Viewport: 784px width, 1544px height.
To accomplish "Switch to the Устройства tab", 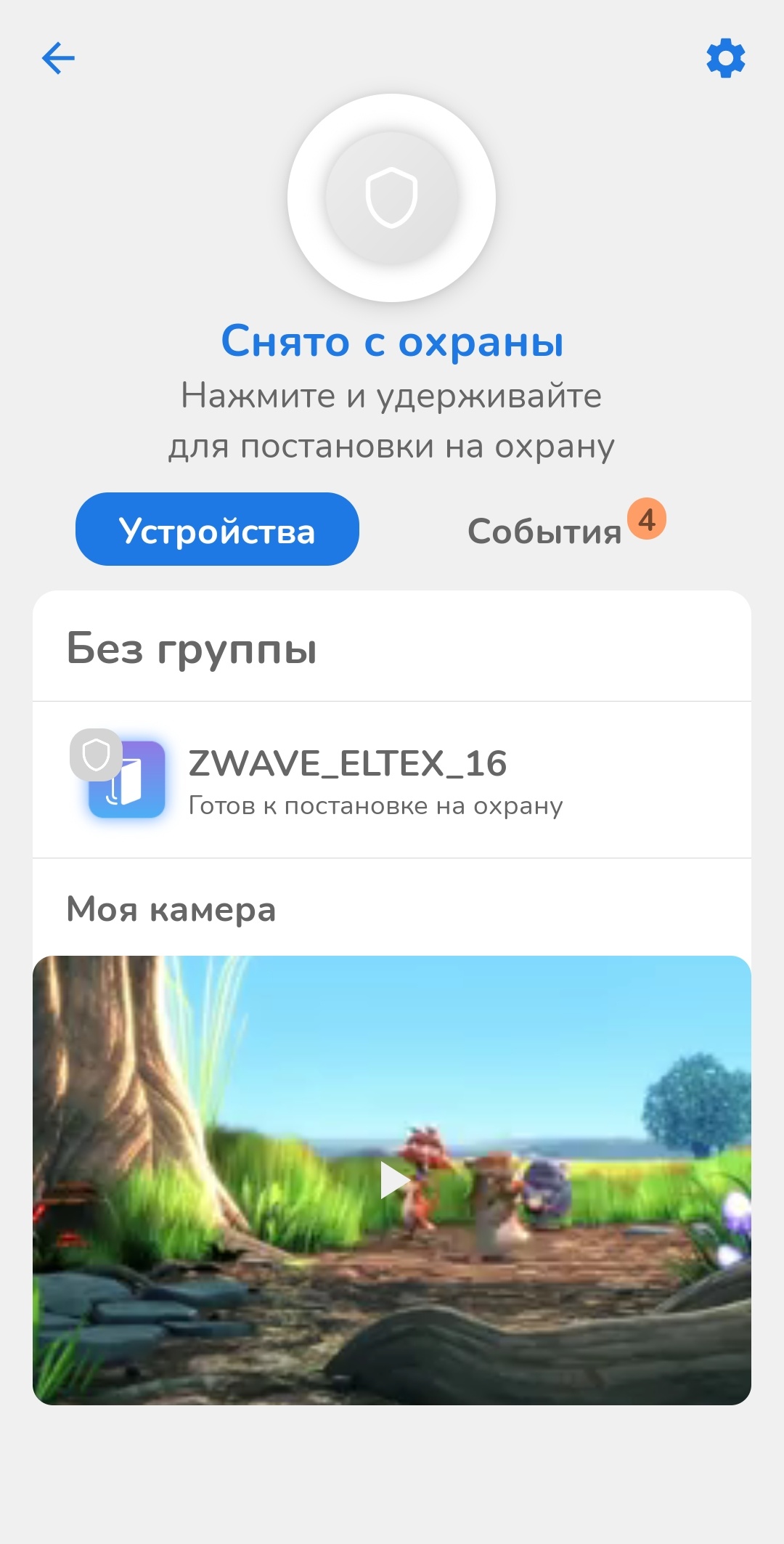I will click(x=217, y=529).
